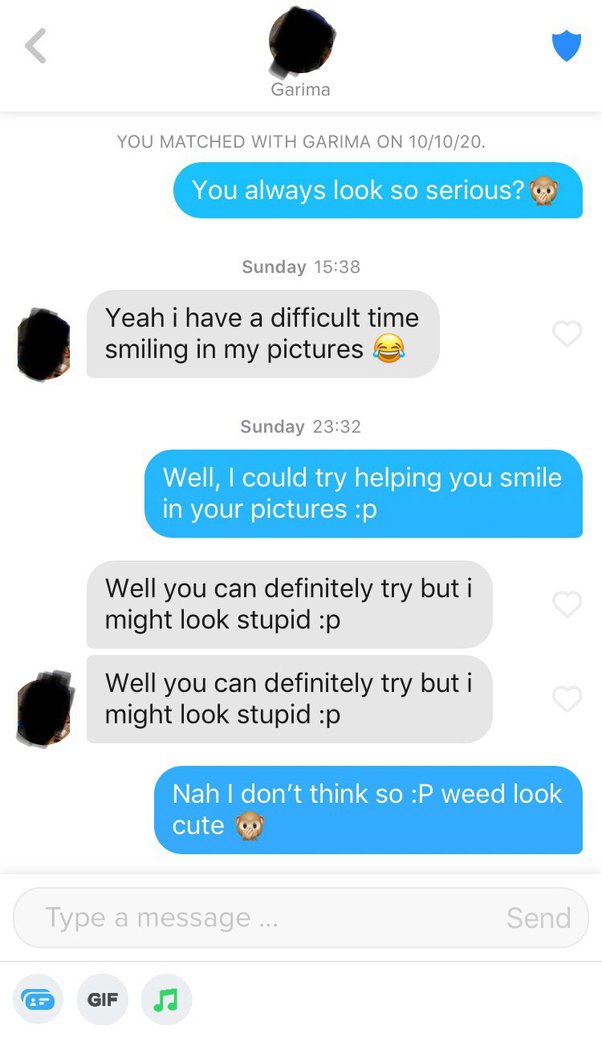Open the contact card icon below input

38,999
